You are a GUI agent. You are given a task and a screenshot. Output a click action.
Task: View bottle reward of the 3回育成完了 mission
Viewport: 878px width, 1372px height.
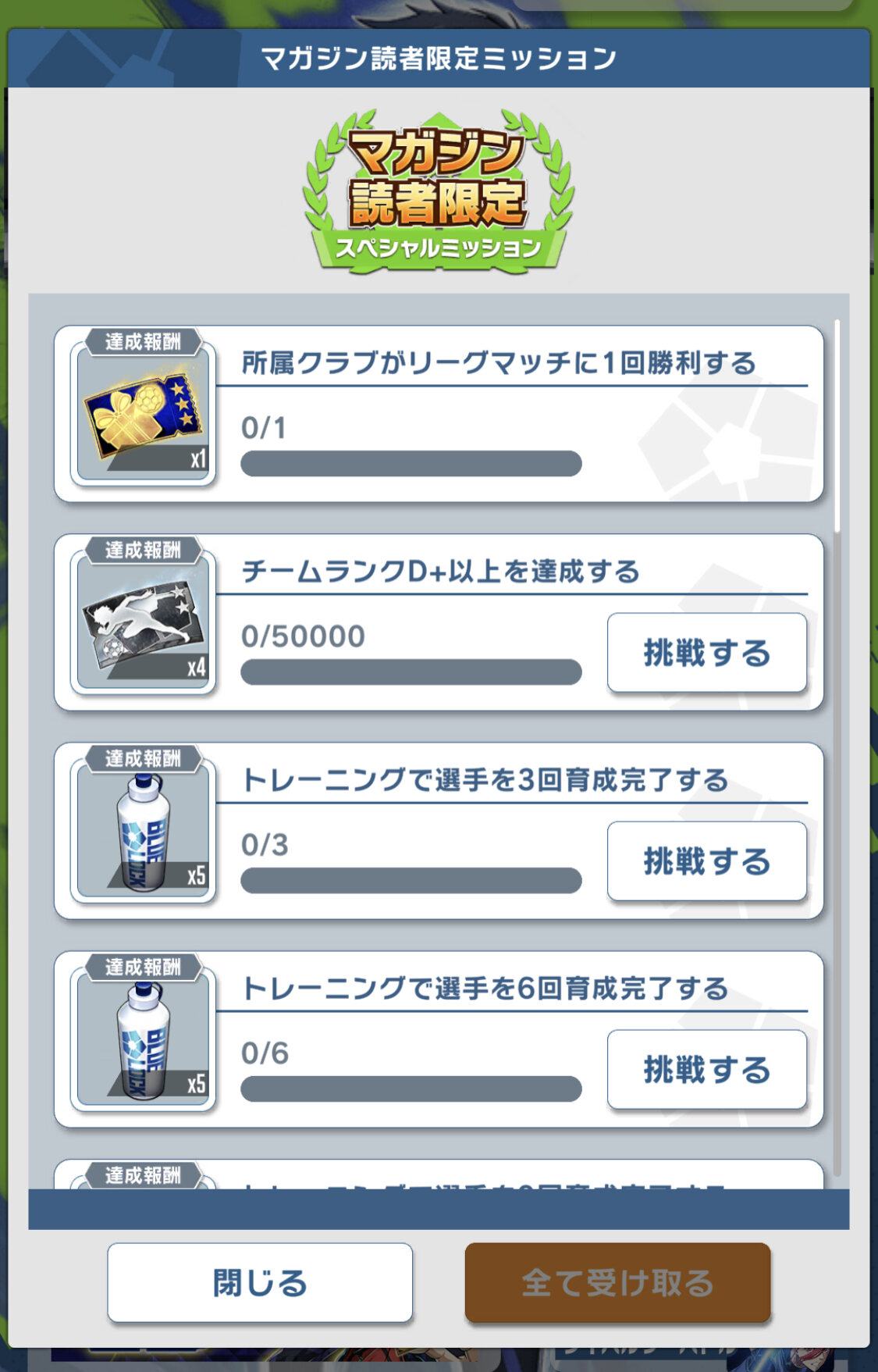[143, 831]
